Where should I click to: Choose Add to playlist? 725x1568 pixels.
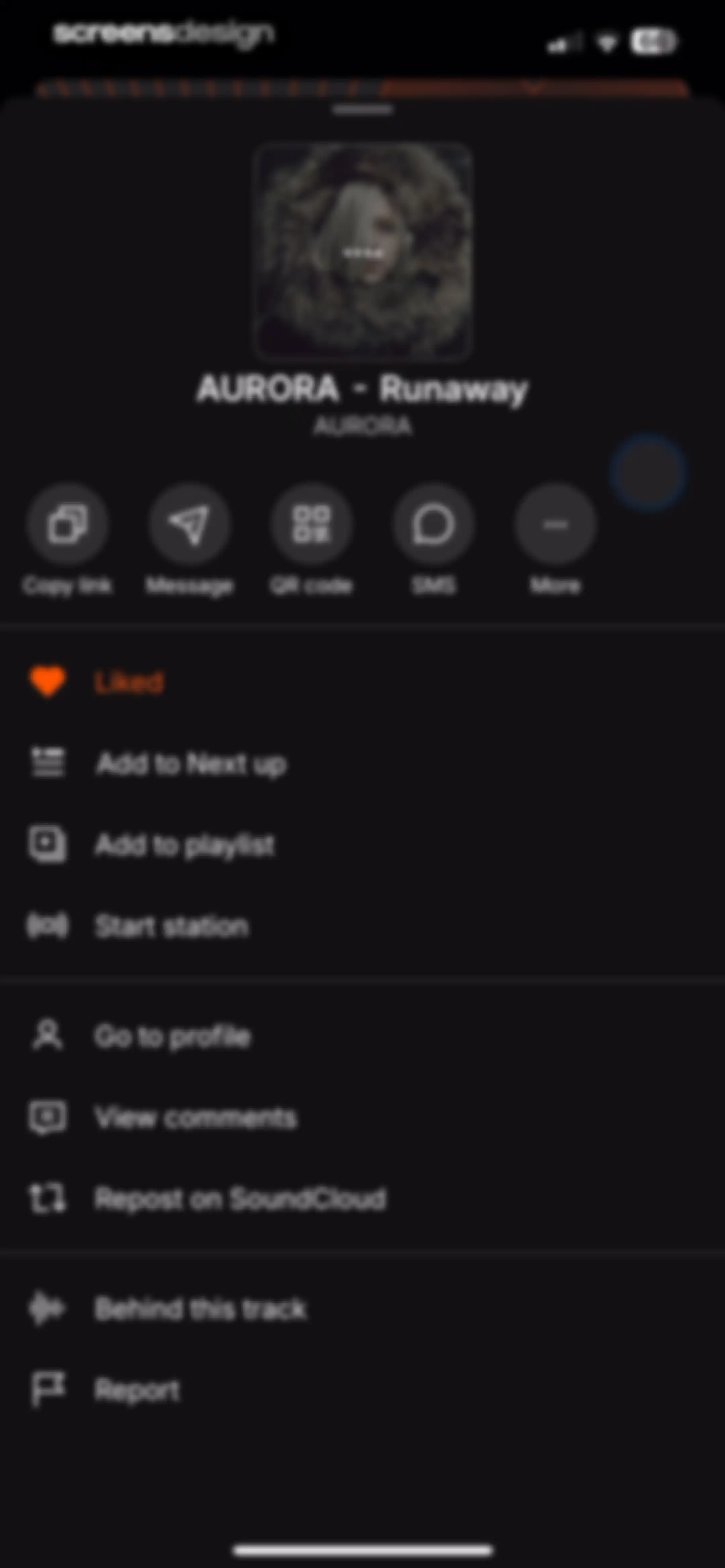(362, 845)
